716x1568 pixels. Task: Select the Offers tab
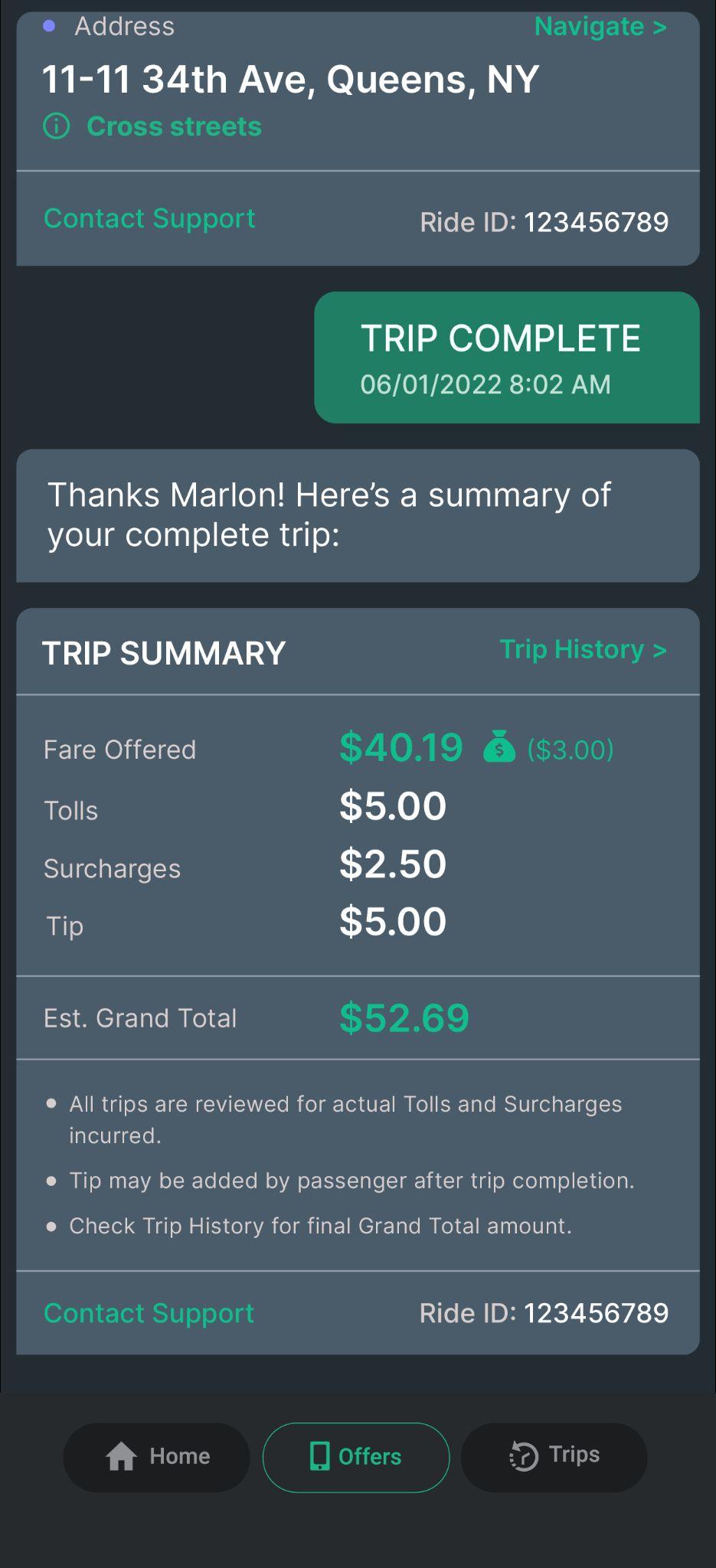tap(355, 1456)
